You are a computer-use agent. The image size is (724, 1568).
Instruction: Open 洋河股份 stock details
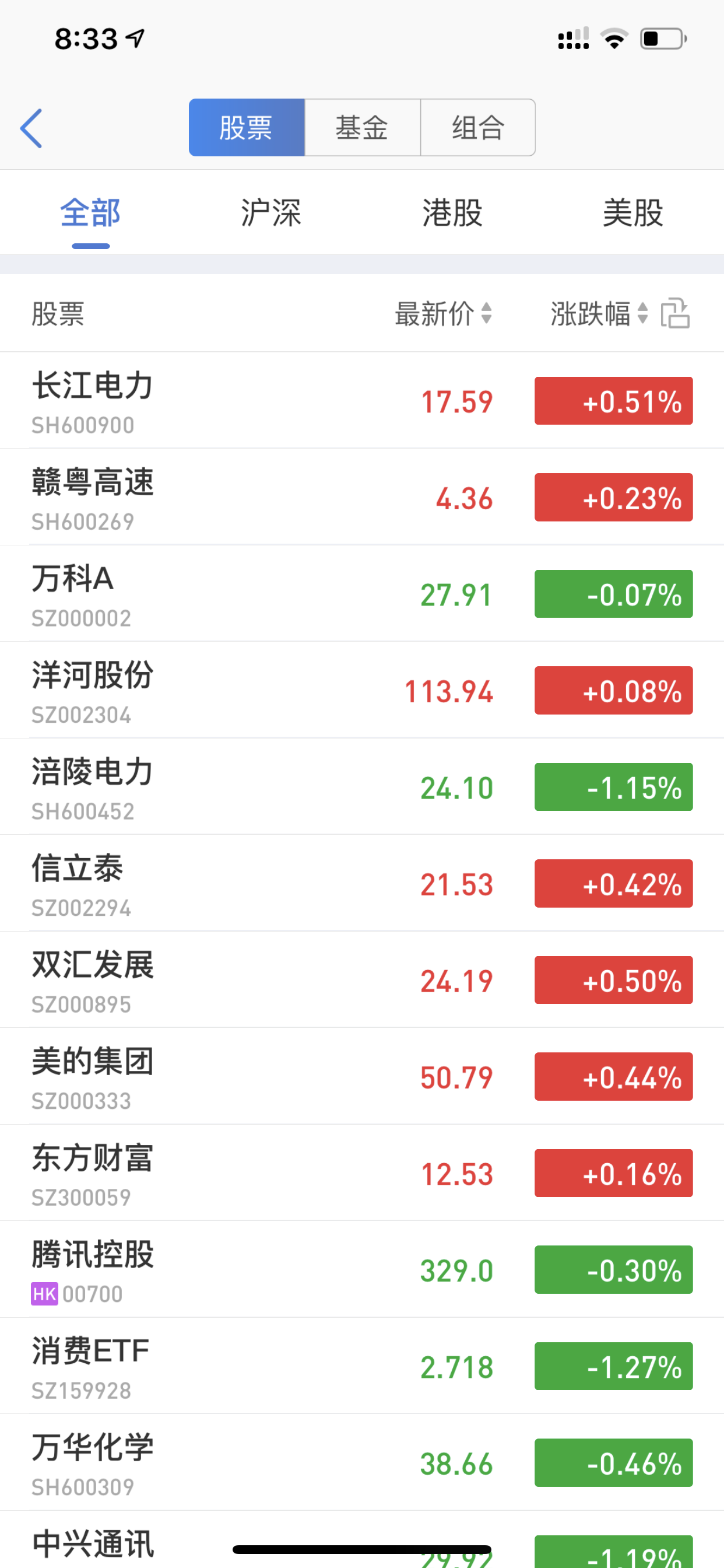coord(362,690)
